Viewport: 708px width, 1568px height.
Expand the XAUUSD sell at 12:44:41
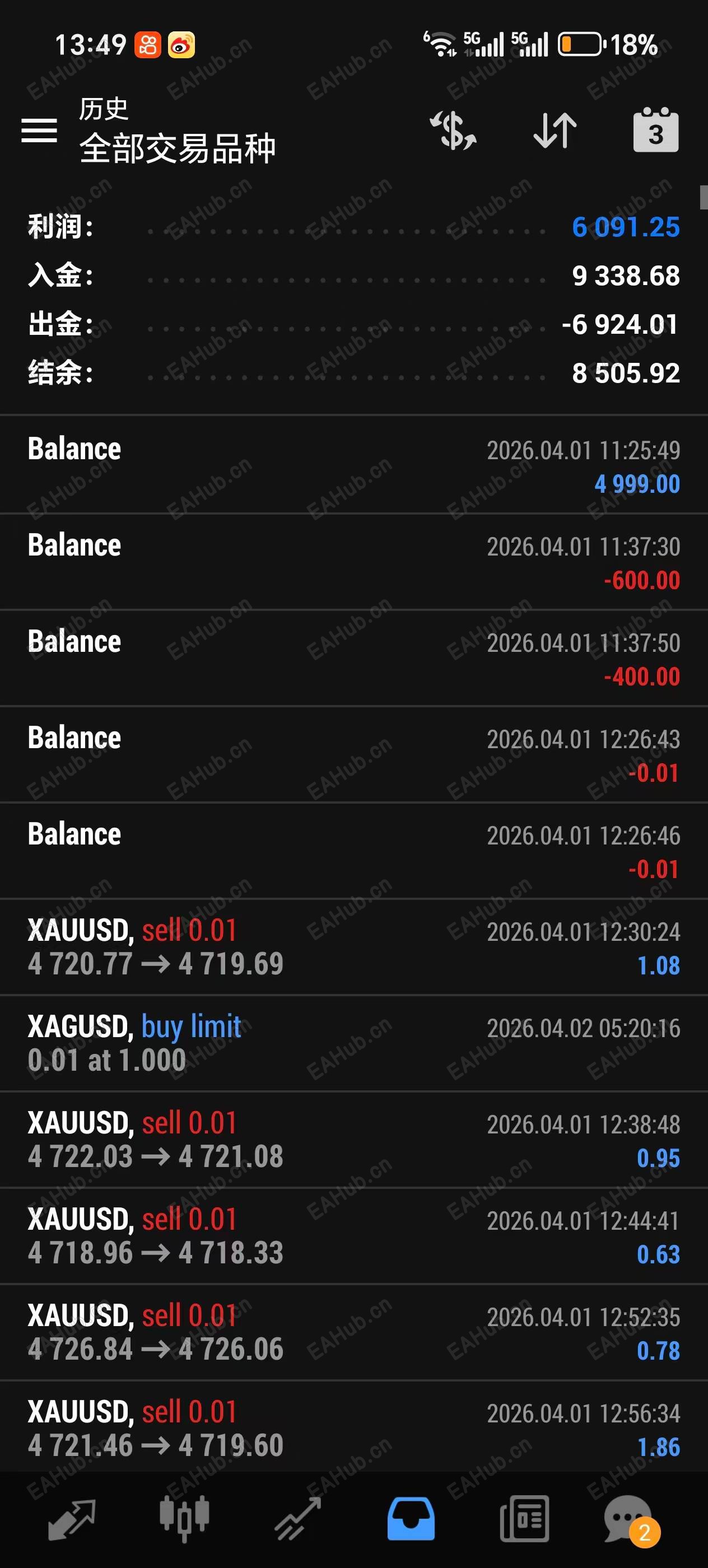click(353, 1236)
